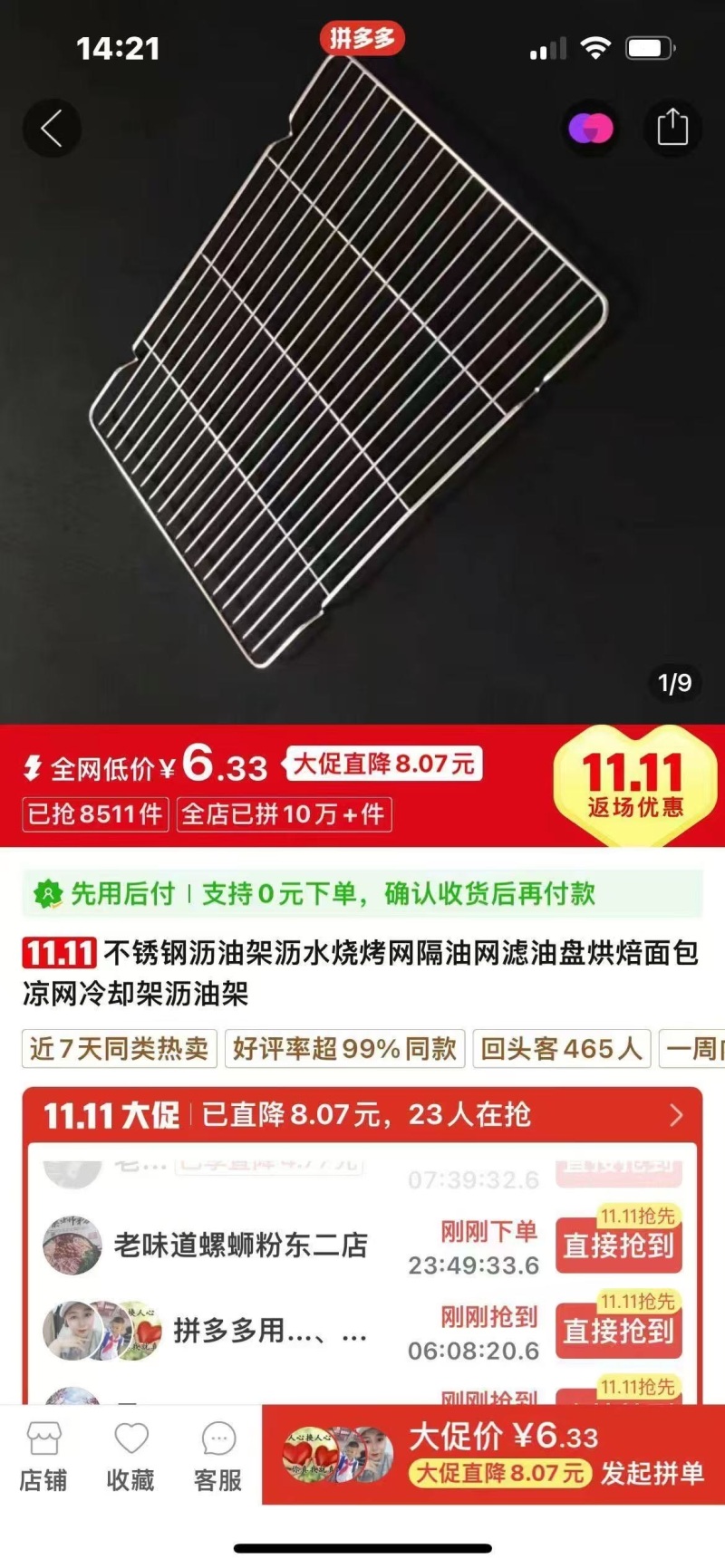Tap the 回头客465人 tag
The height and width of the screenshot is (1568, 725).
point(561,1049)
